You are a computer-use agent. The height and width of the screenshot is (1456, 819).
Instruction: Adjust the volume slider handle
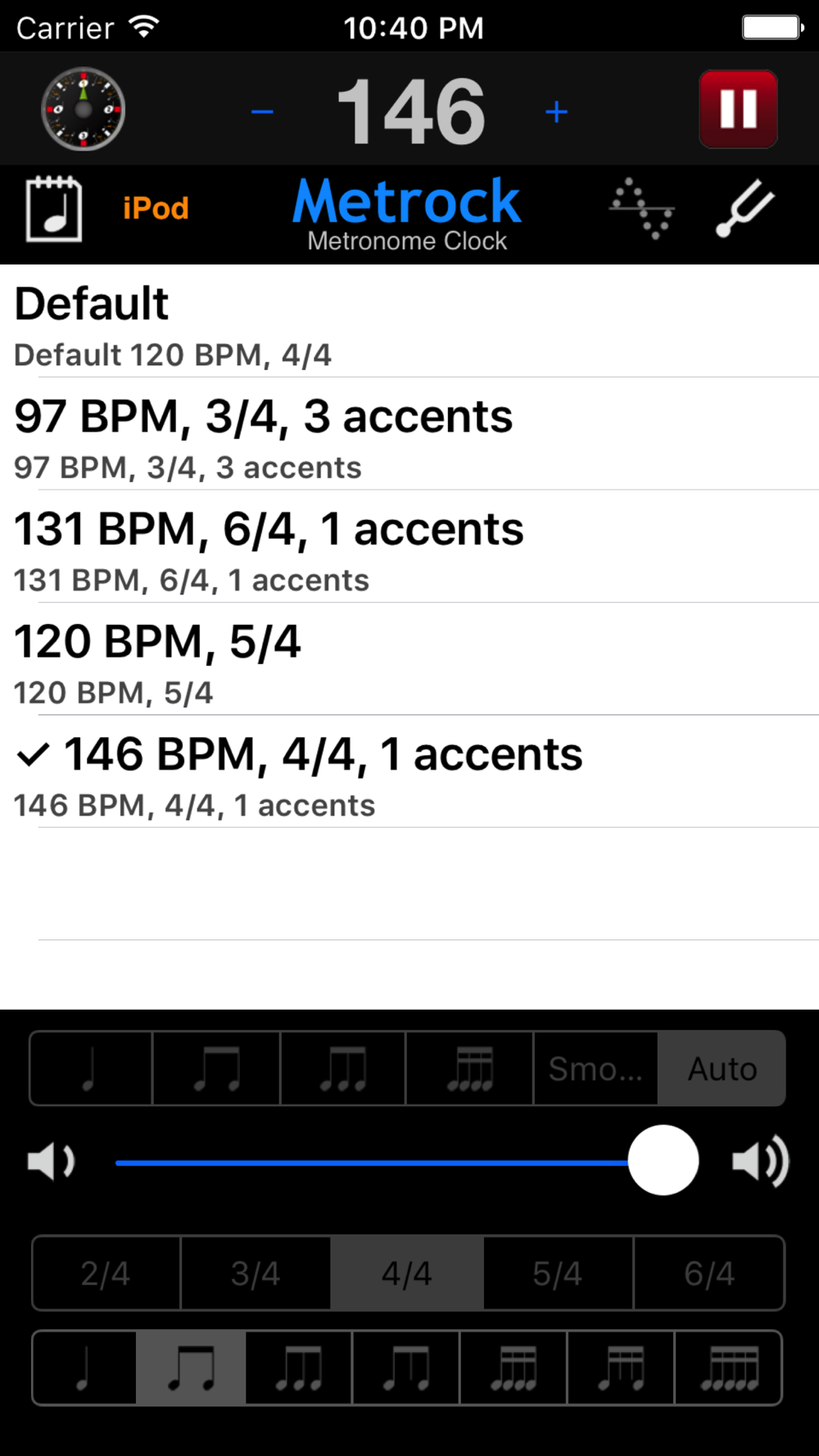click(x=663, y=1160)
